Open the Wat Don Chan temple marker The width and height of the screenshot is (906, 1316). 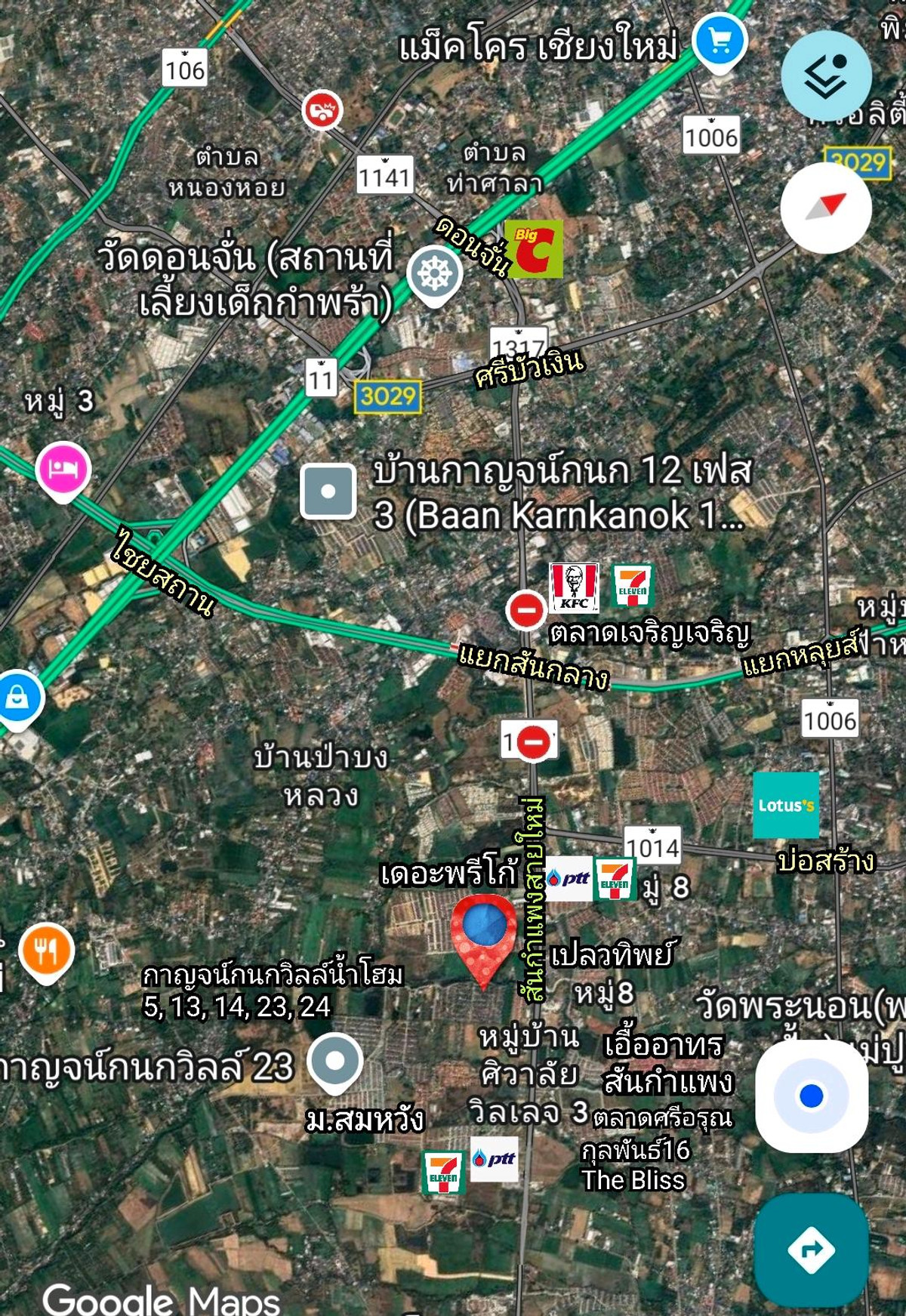point(434,274)
